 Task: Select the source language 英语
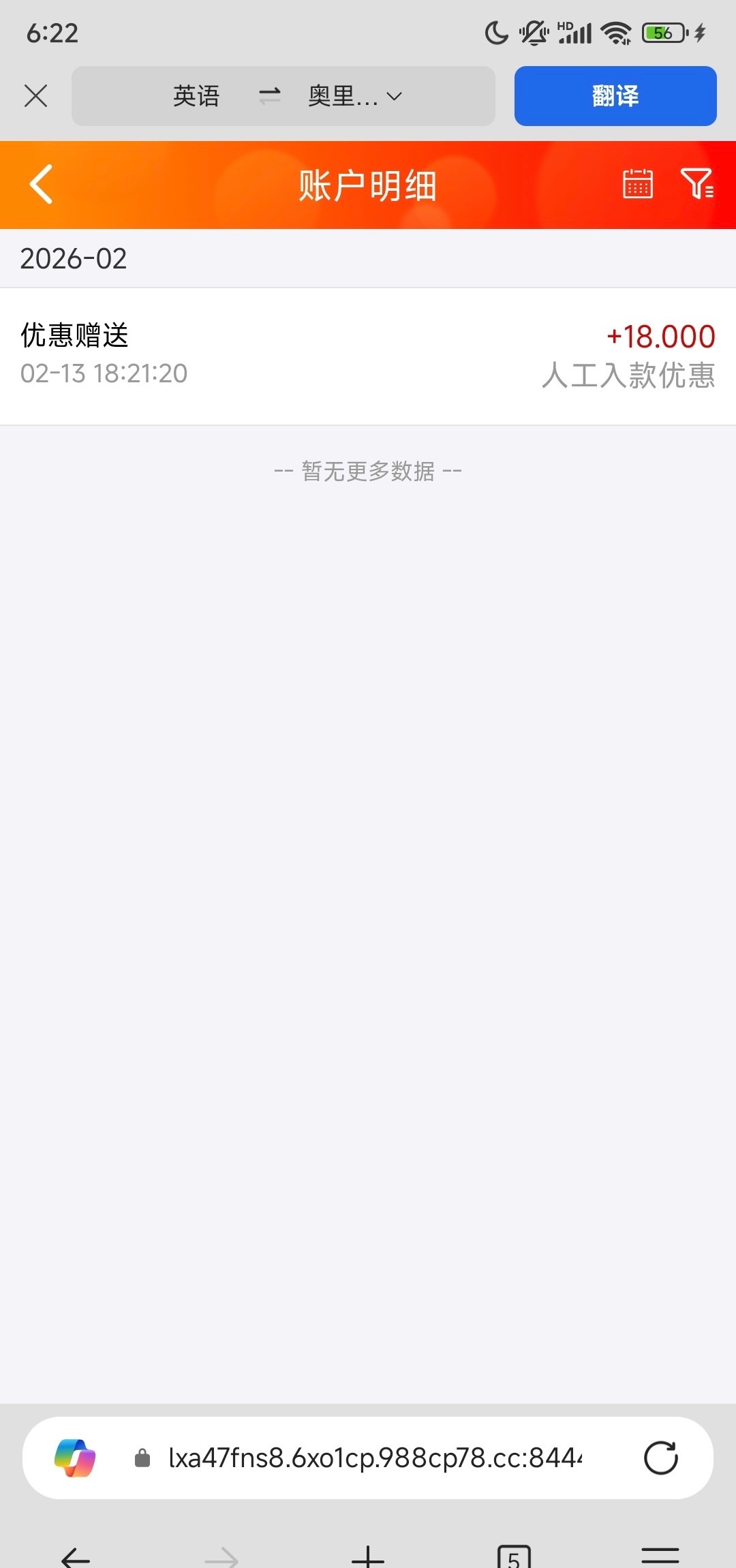[196, 96]
